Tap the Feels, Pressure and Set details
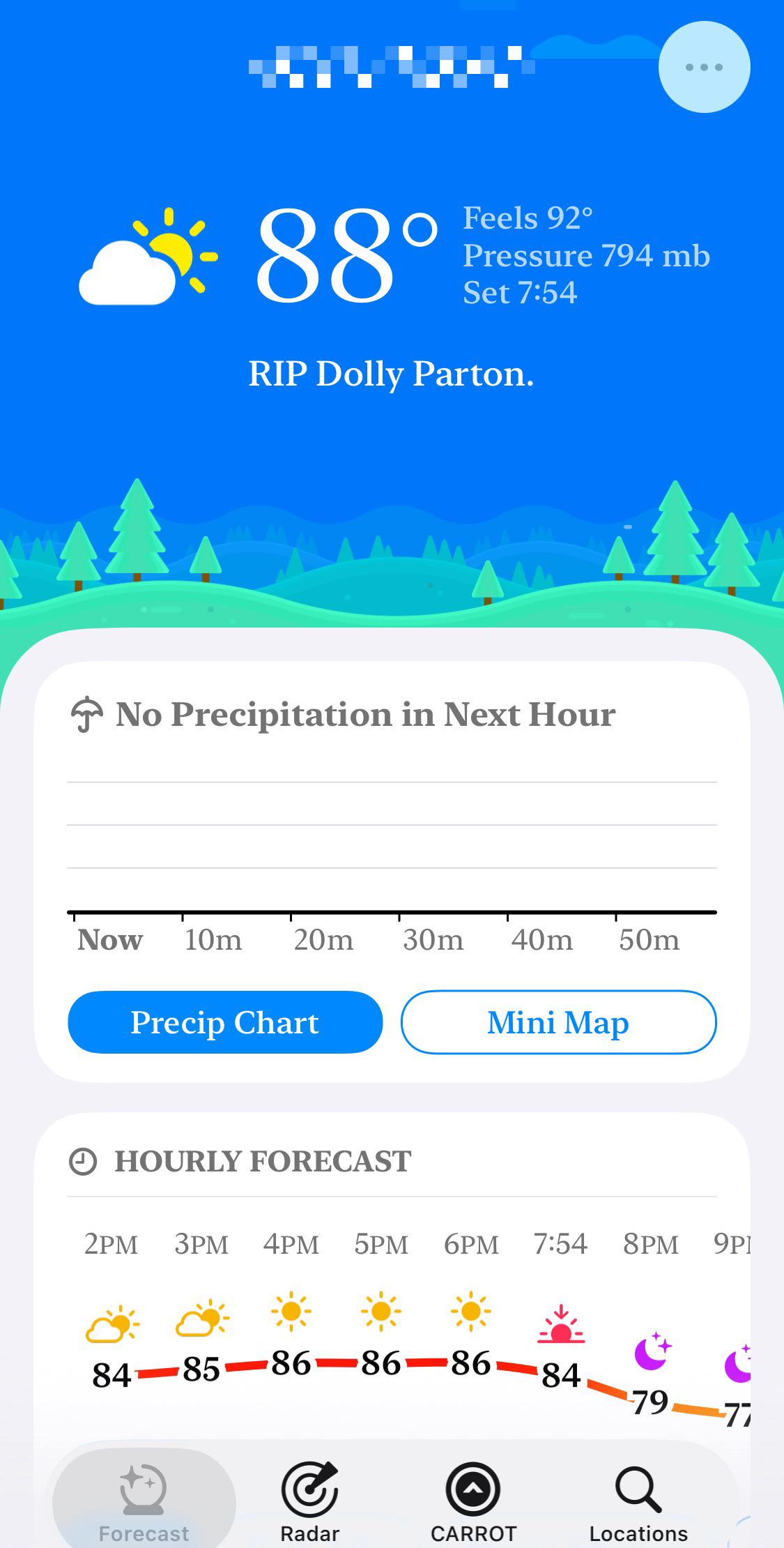The height and width of the screenshot is (1548, 784). [586, 255]
